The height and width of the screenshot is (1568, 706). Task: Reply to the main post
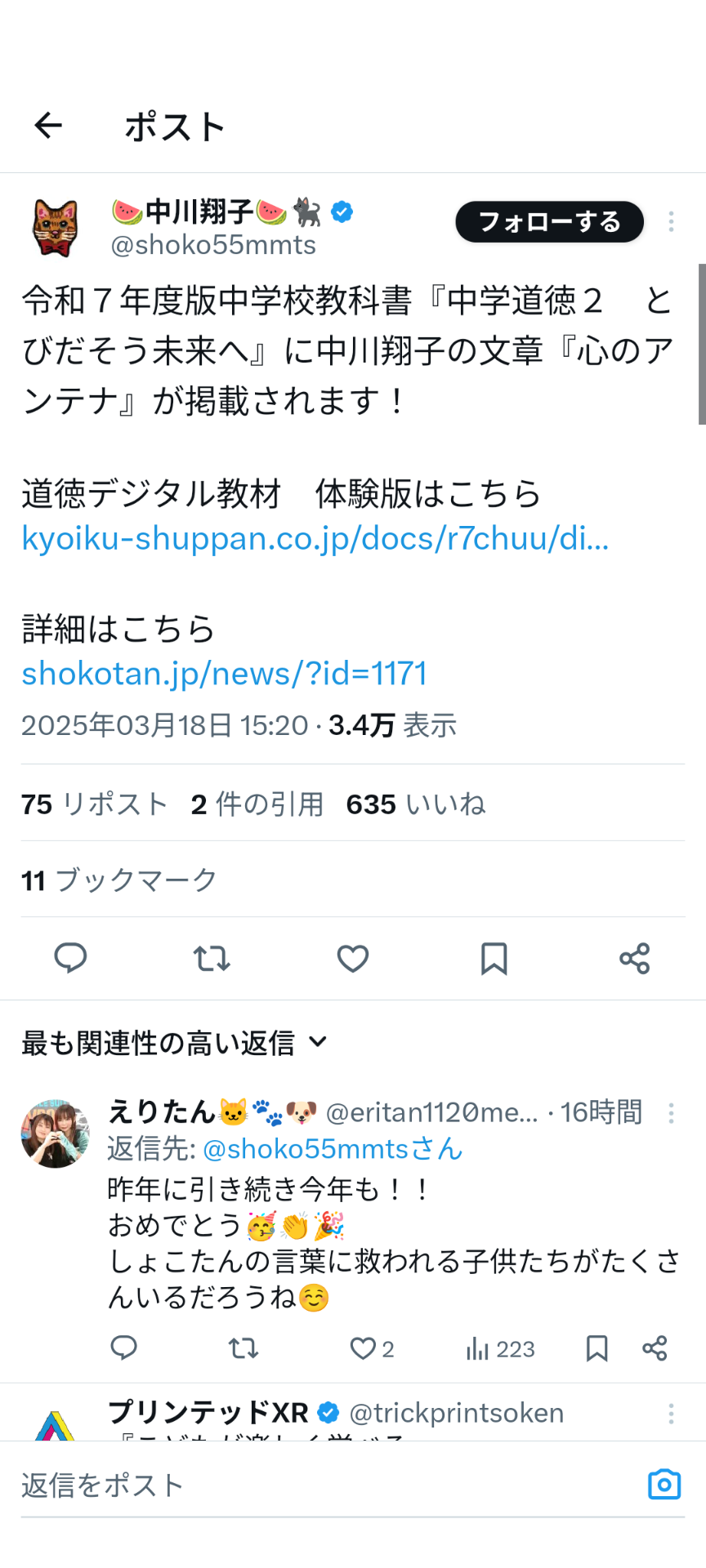pos(70,958)
